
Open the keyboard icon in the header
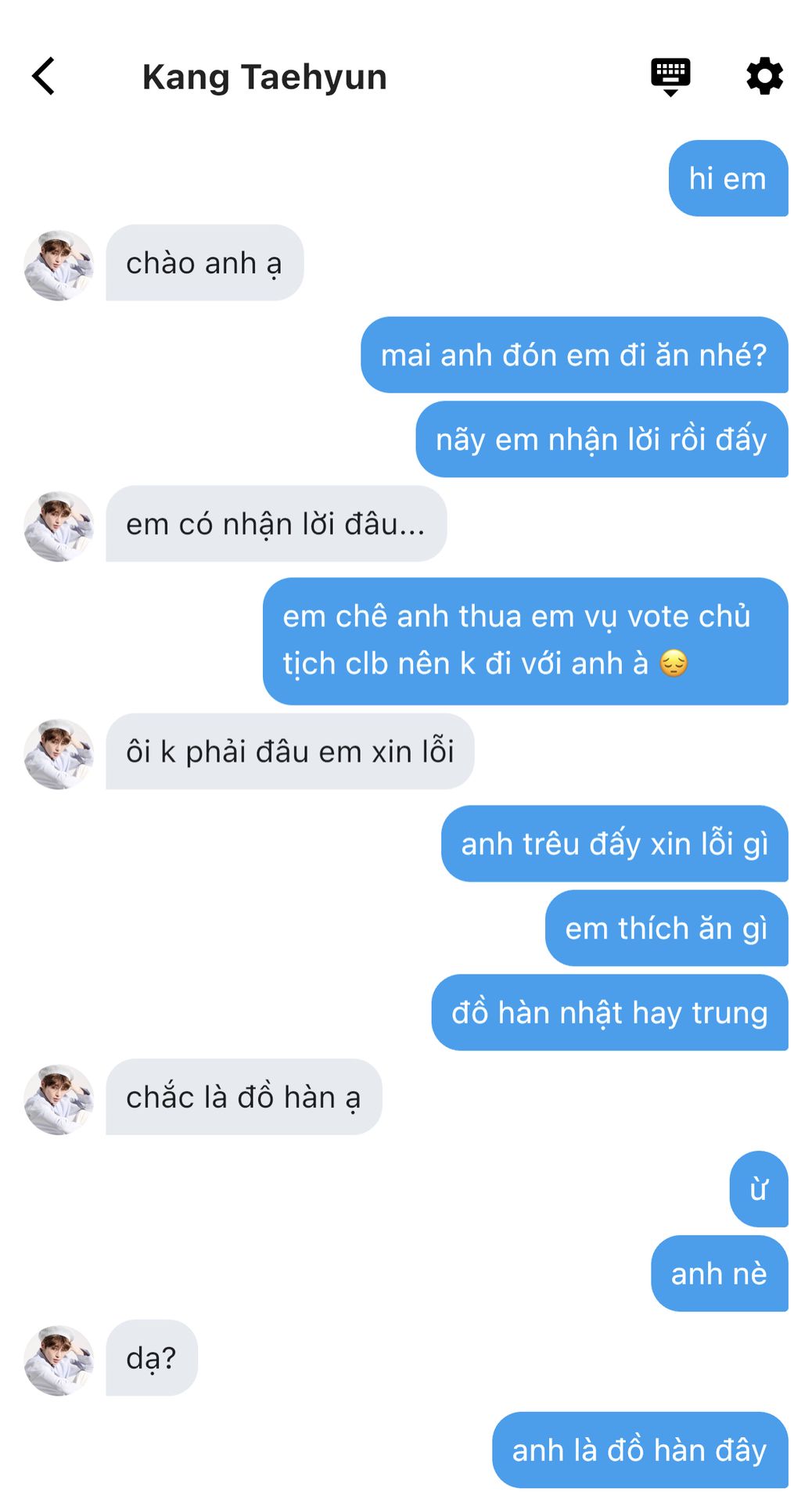point(670,77)
